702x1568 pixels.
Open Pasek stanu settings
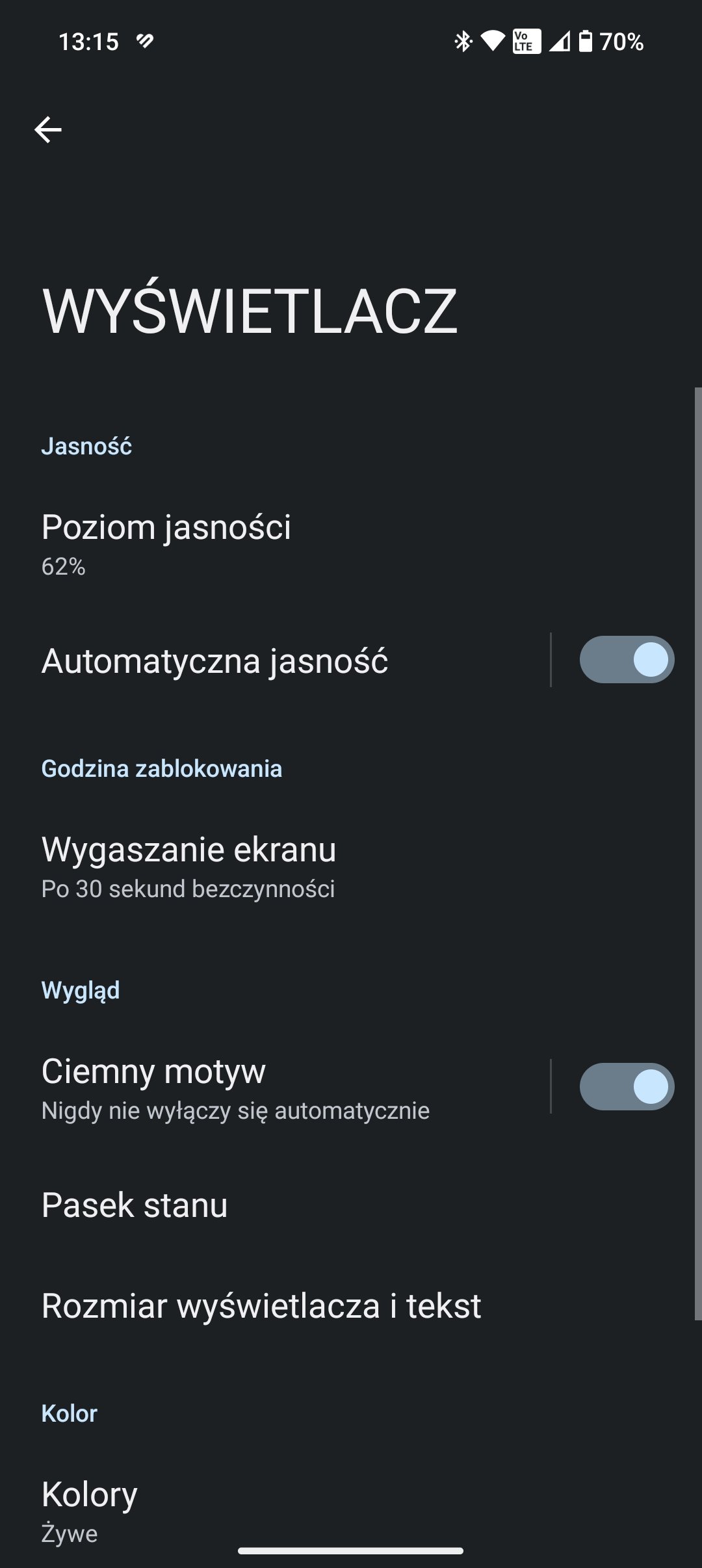pyautogui.click(x=351, y=1205)
